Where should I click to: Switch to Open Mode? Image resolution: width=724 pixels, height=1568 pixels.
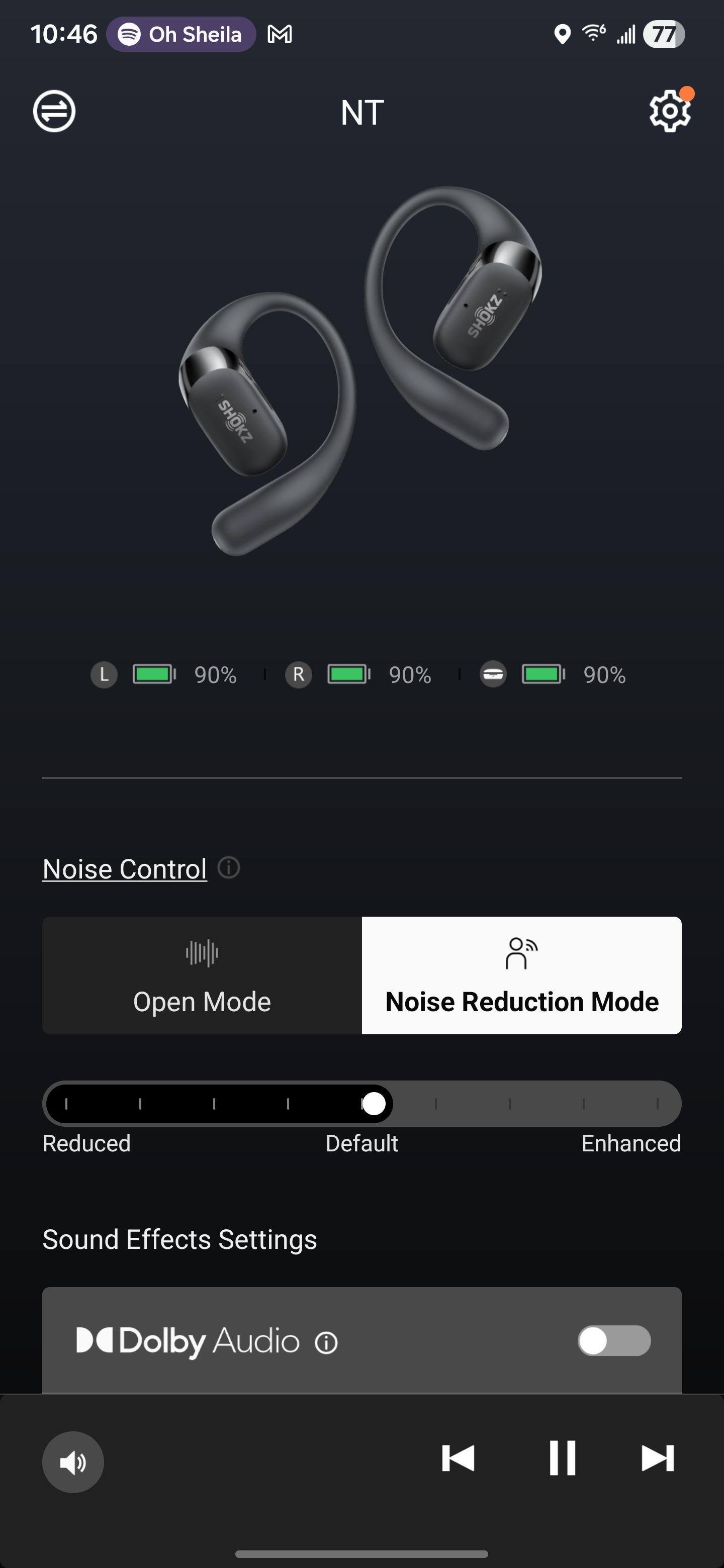202,975
